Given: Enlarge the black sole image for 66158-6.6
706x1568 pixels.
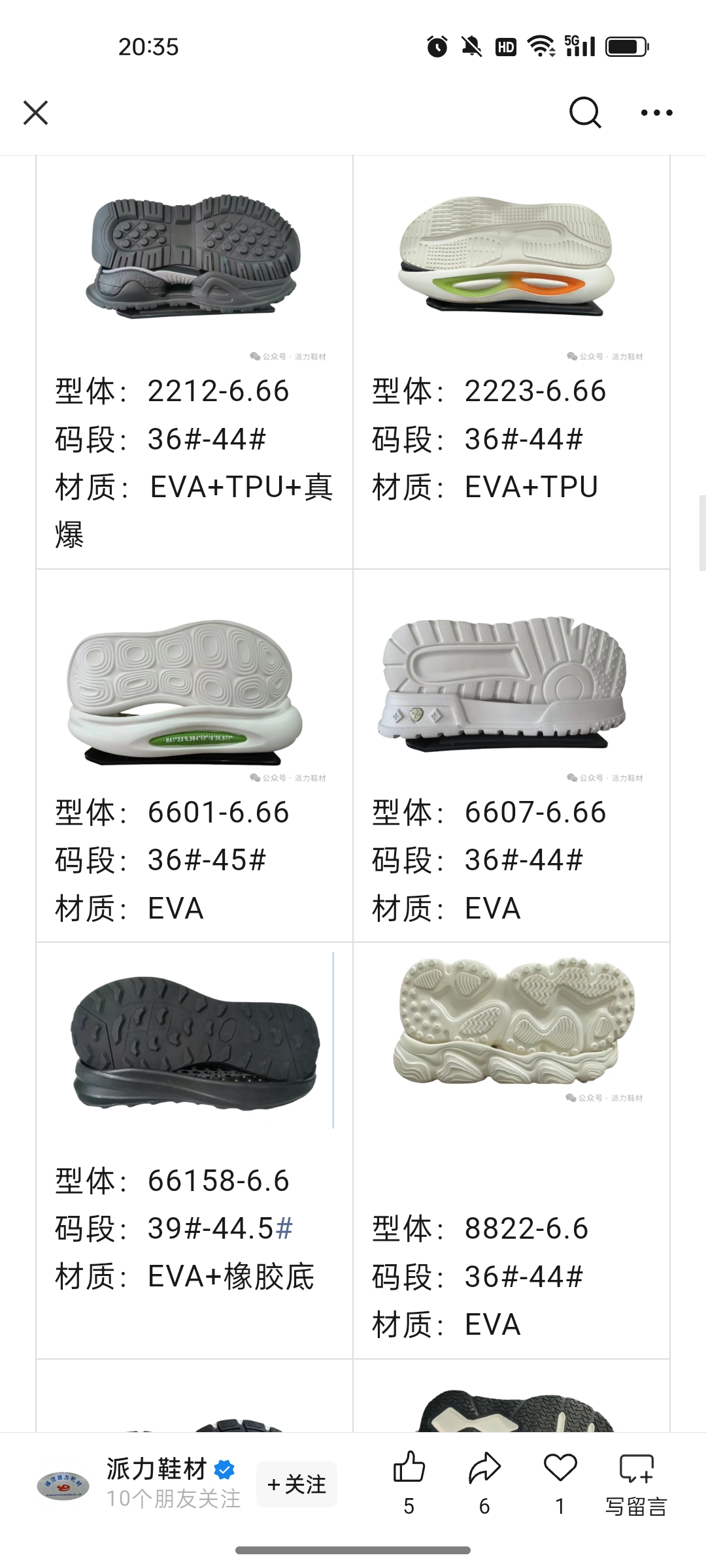Looking at the screenshot, I should [195, 1042].
